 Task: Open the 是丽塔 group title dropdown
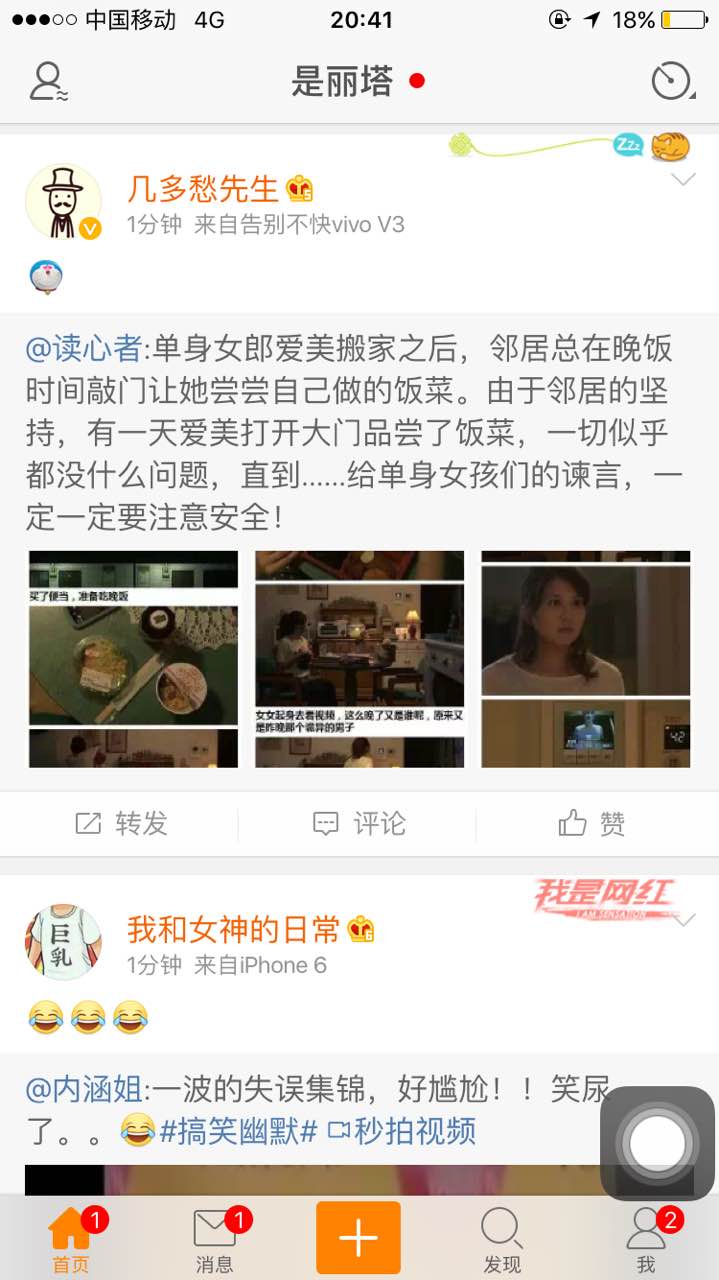click(342, 81)
